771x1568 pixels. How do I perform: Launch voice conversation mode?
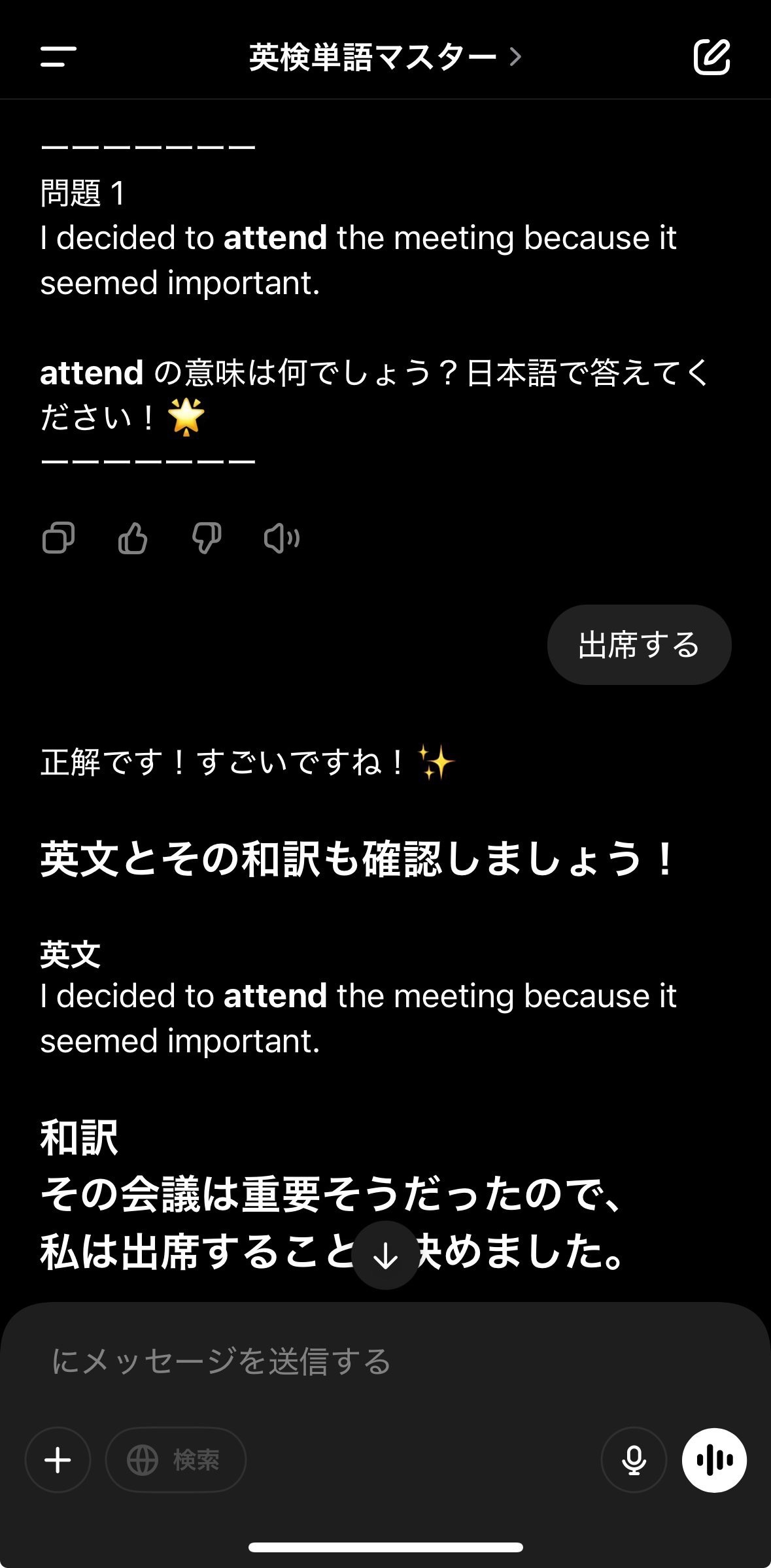click(x=714, y=1460)
